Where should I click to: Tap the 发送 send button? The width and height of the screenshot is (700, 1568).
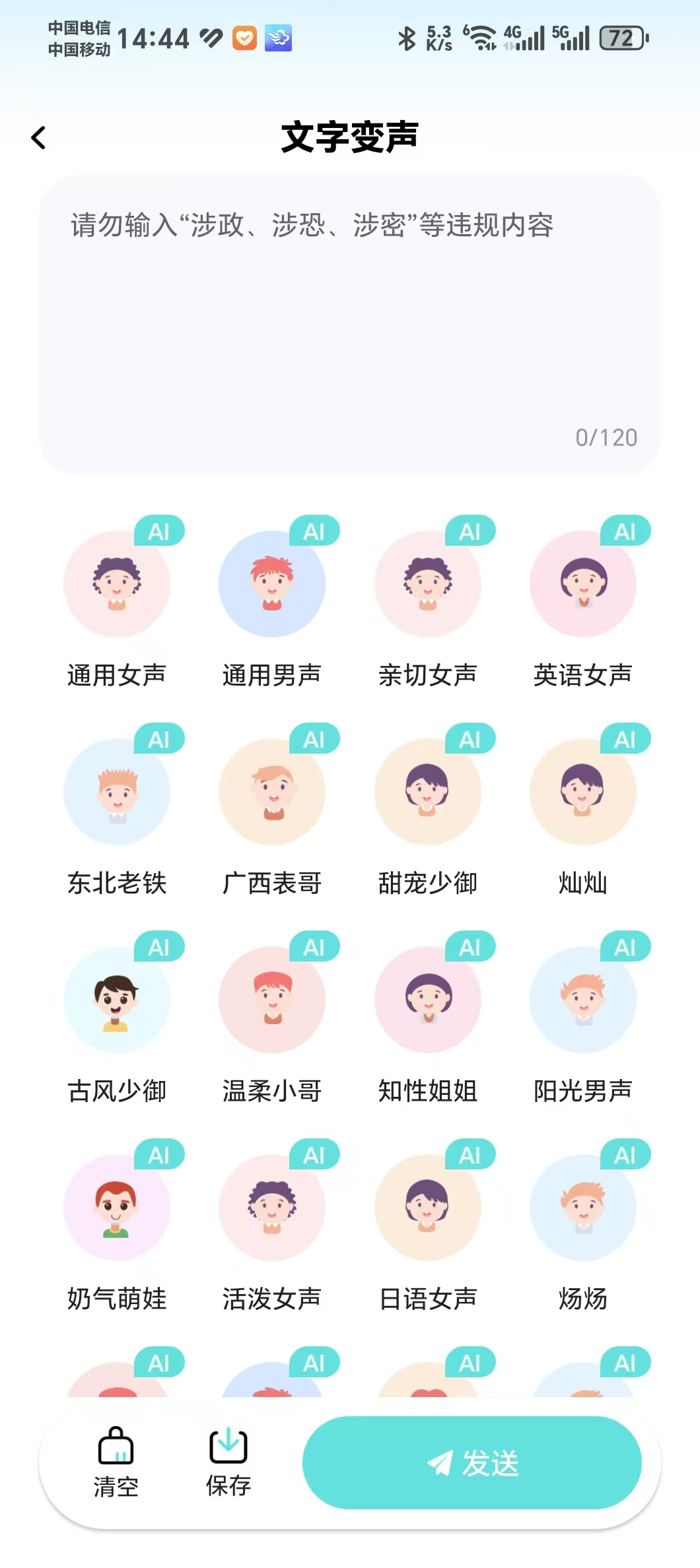coord(472,1463)
